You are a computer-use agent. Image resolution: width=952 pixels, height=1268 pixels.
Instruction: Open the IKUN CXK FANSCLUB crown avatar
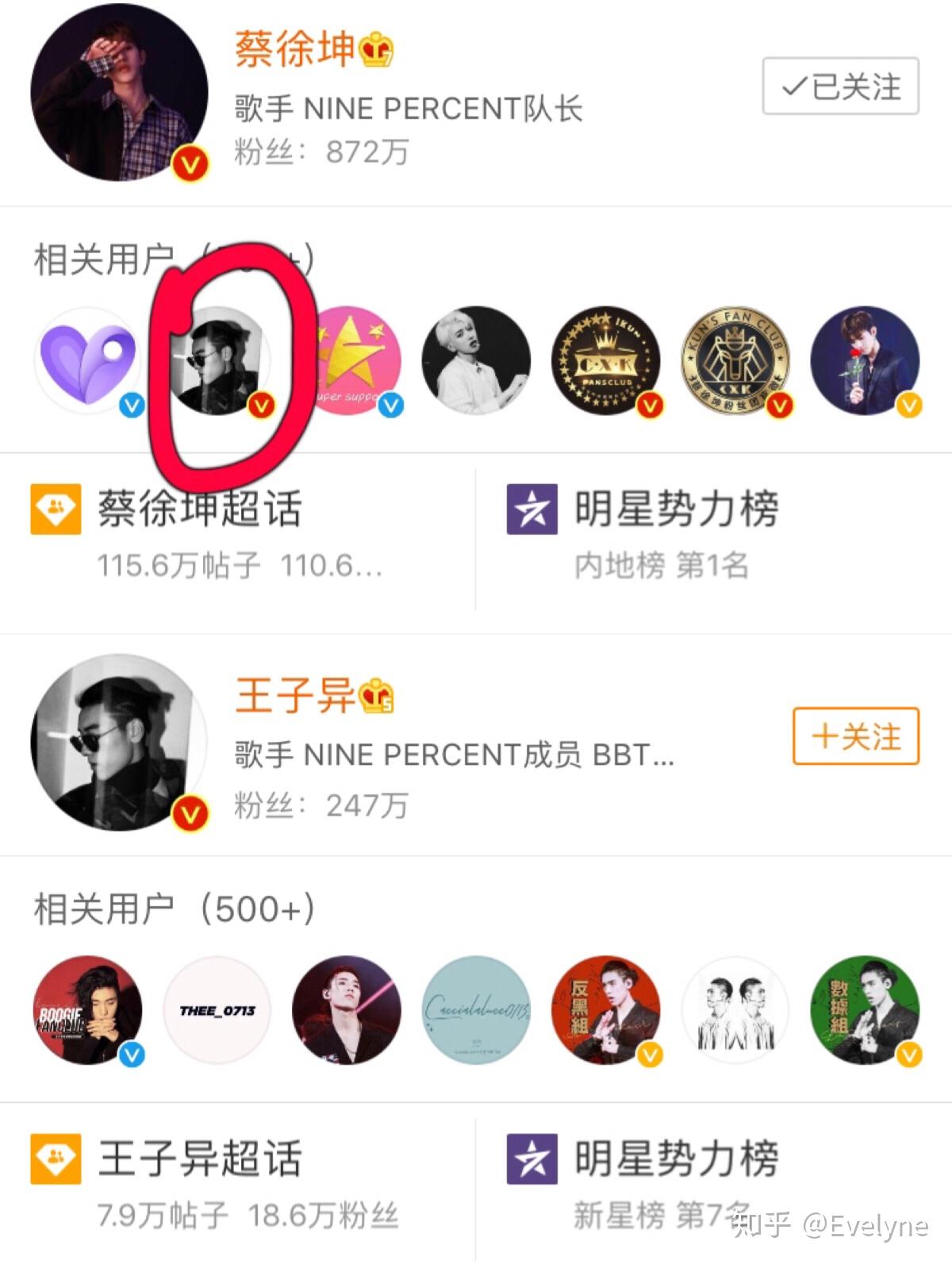tap(608, 359)
